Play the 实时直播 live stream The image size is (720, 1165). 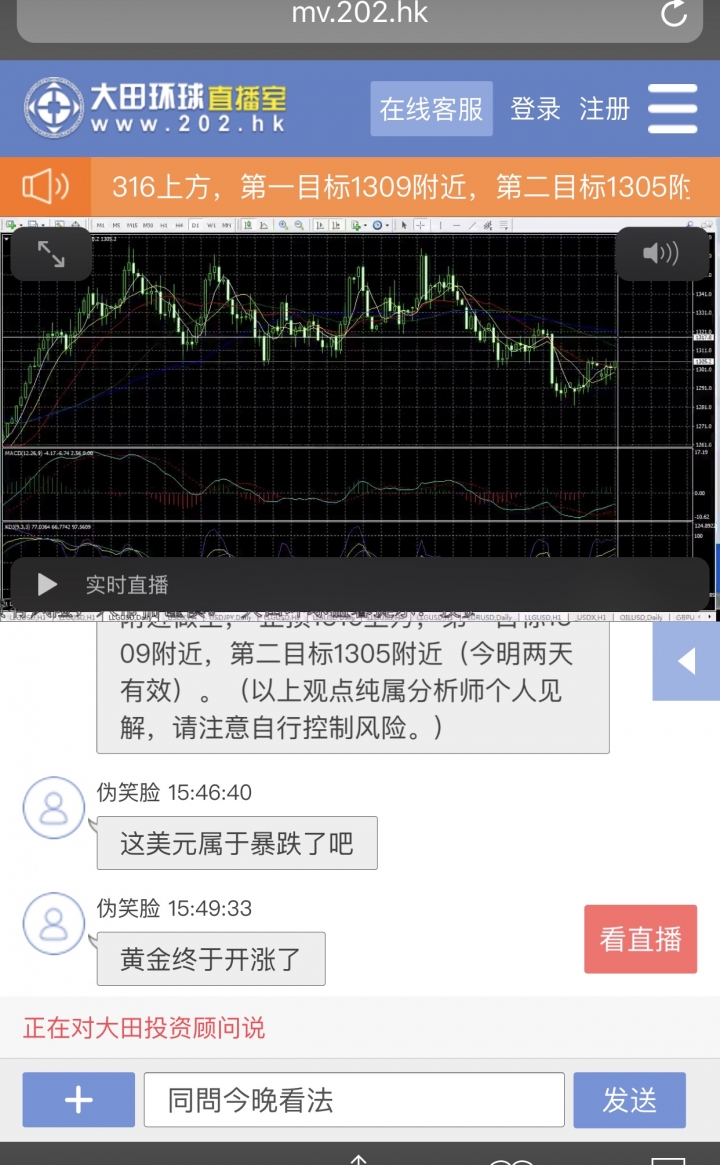(x=47, y=584)
